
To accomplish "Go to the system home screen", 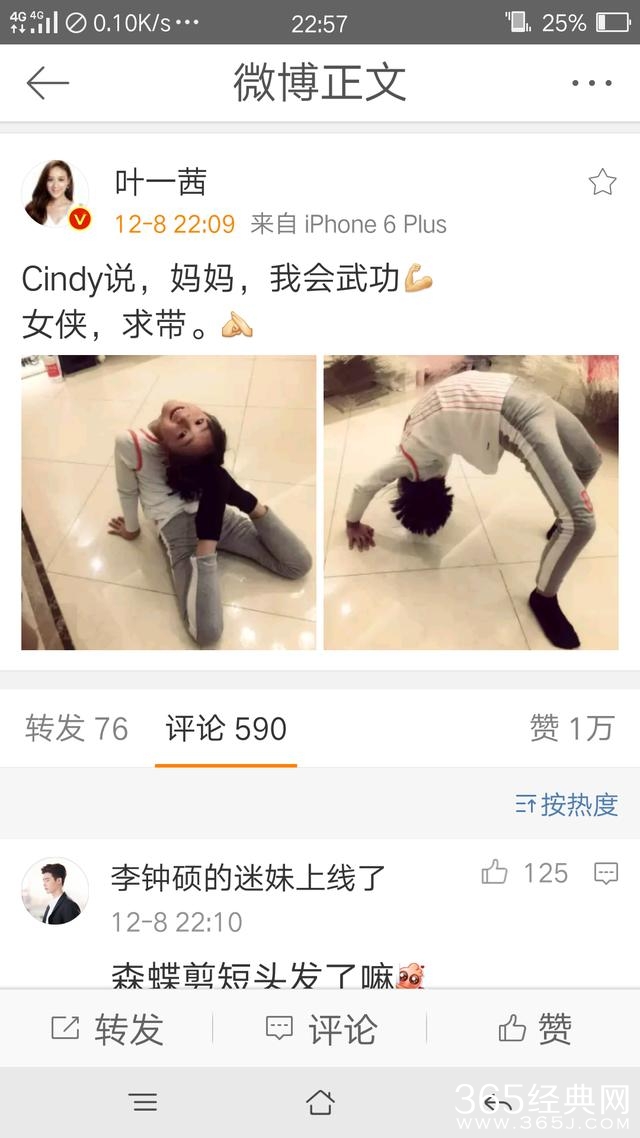I will [320, 1102].
